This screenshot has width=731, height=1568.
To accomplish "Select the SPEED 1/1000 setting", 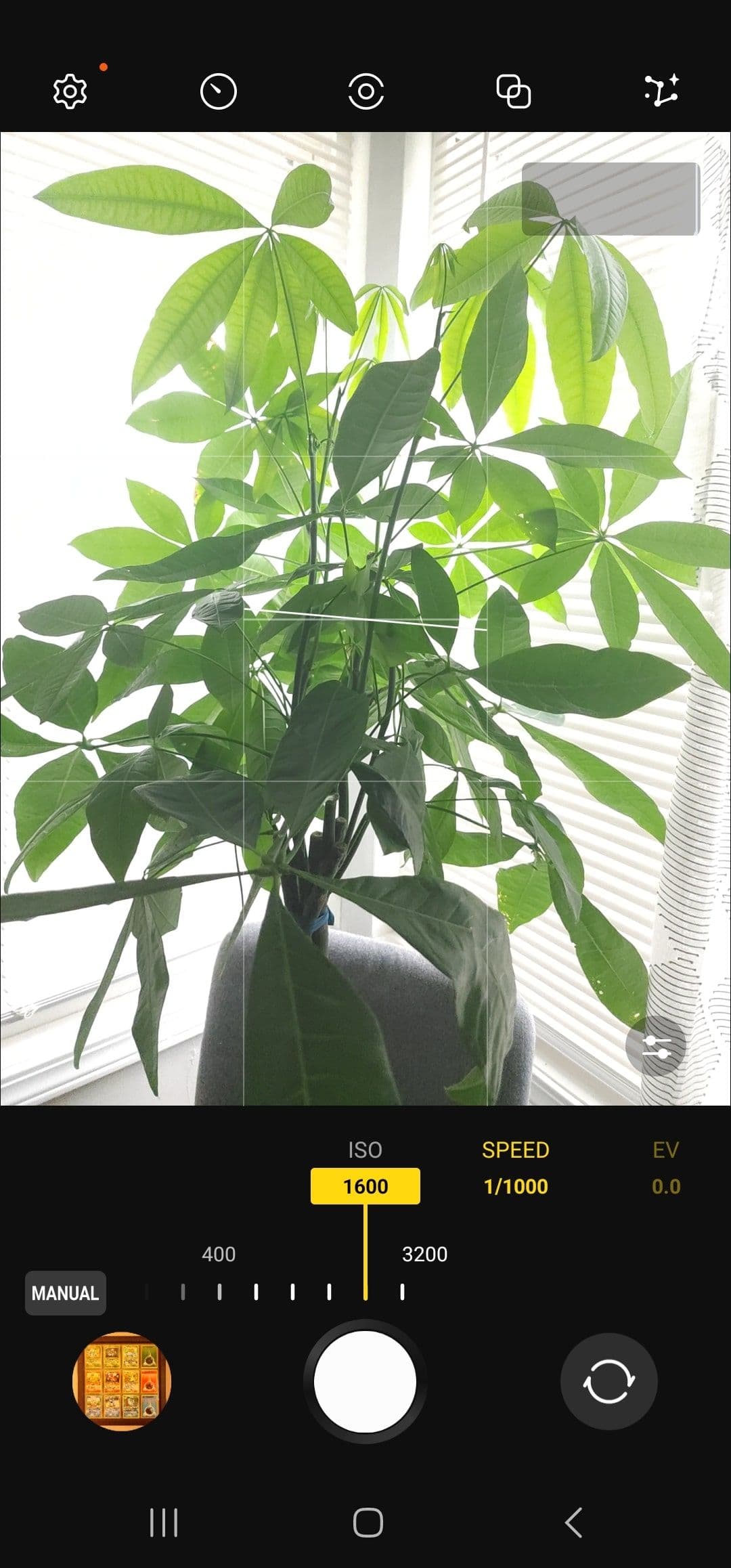I will pos(515,1169).
